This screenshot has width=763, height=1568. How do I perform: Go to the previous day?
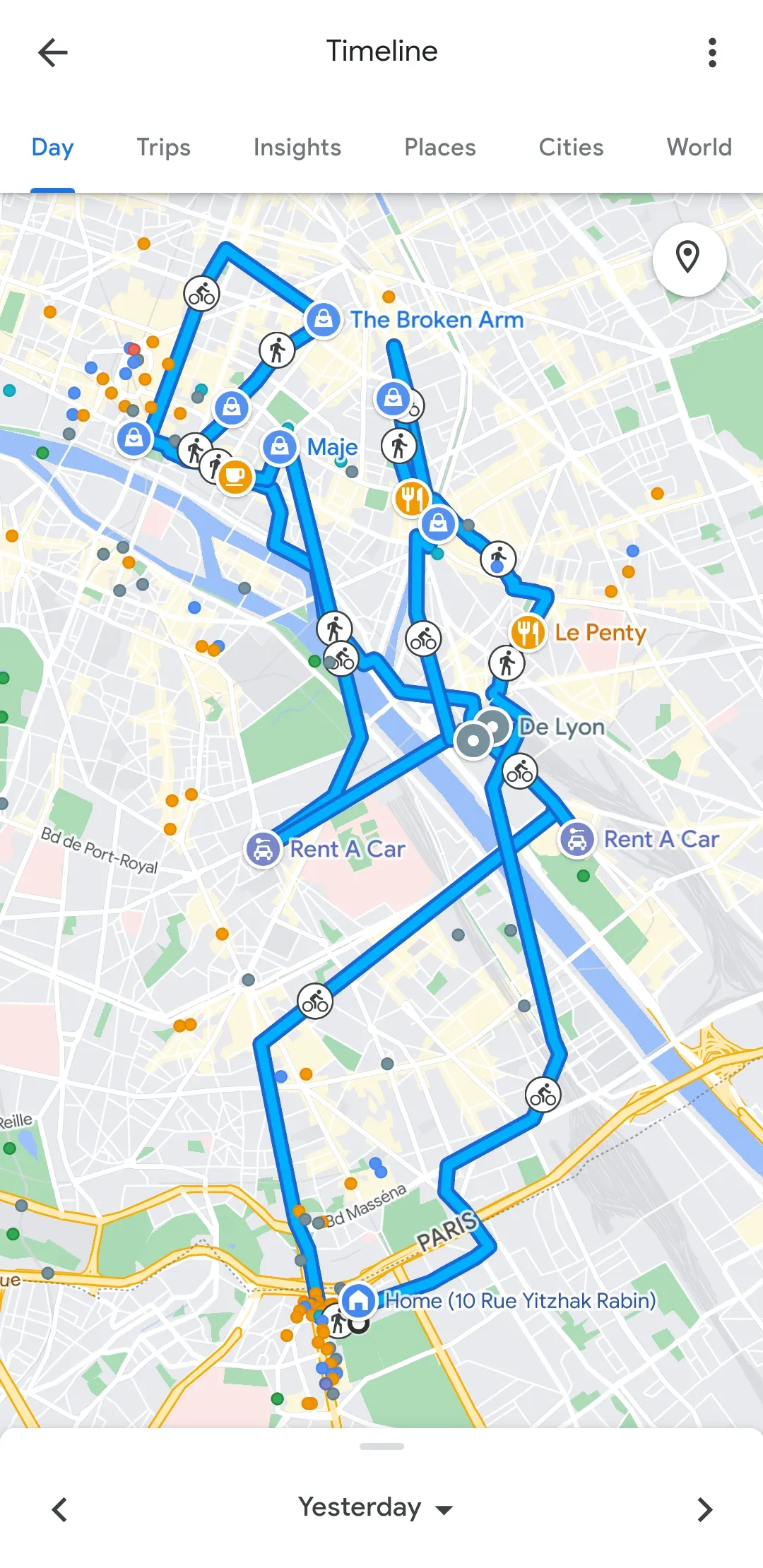(60, 1509)
